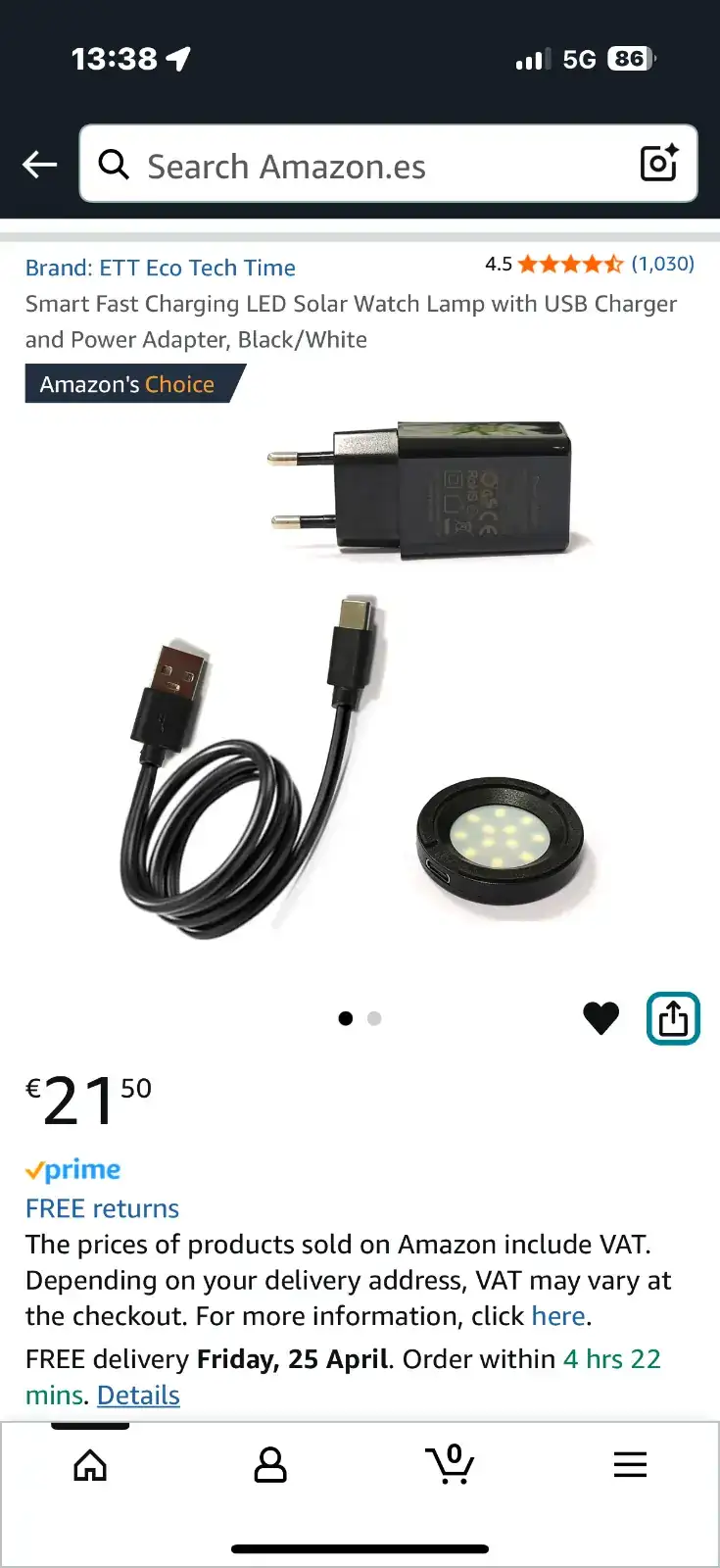Switch to the account profile tab
The height and width of the screenshot is (1568, 720).
[270, 1465]
